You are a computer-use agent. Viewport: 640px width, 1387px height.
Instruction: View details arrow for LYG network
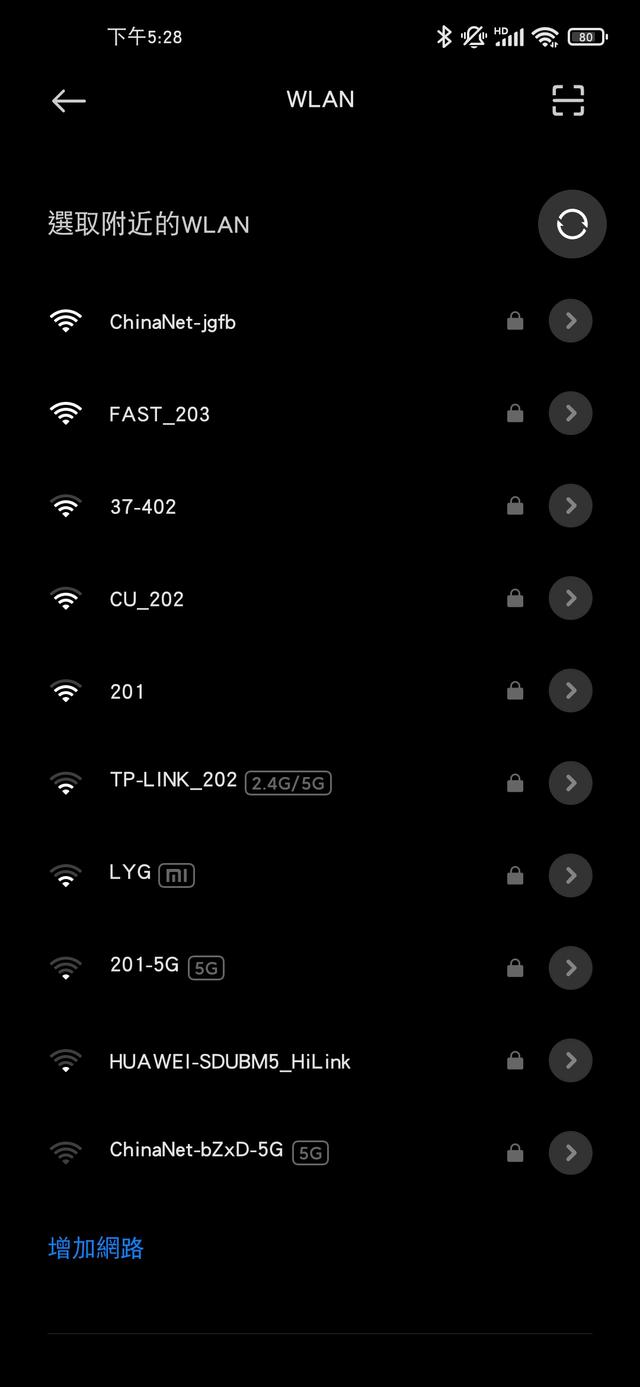click(x=571, y=875)
